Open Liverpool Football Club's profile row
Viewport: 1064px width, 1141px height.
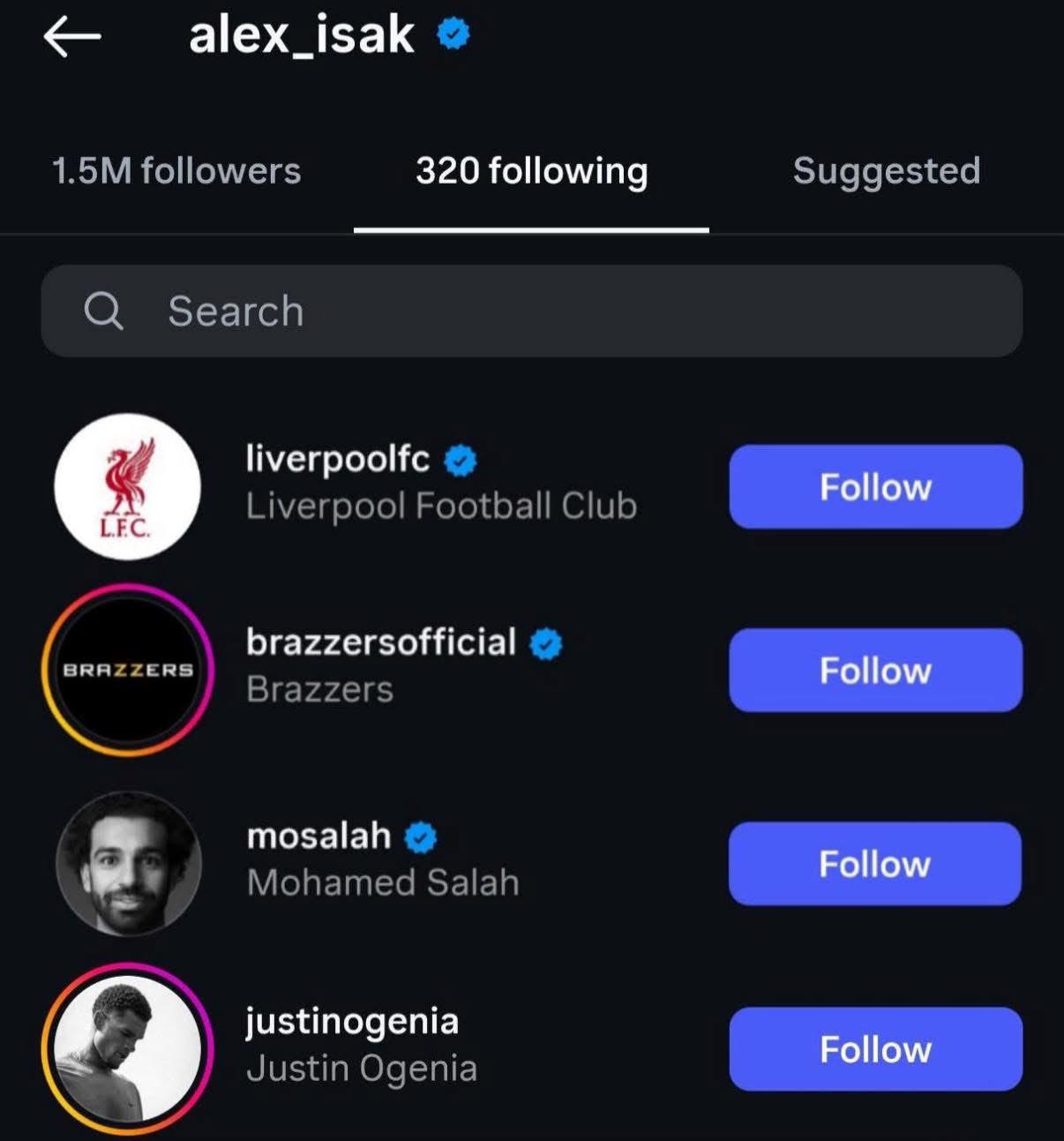pyautogui.click(x=441, y=484)
